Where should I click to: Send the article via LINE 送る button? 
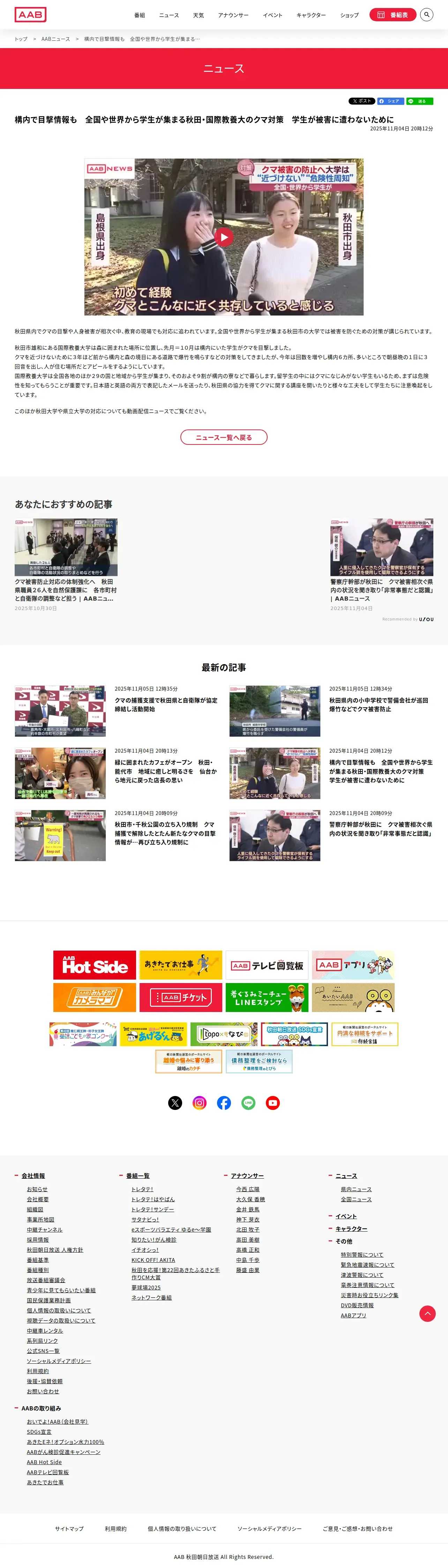[x=419, y=101]
